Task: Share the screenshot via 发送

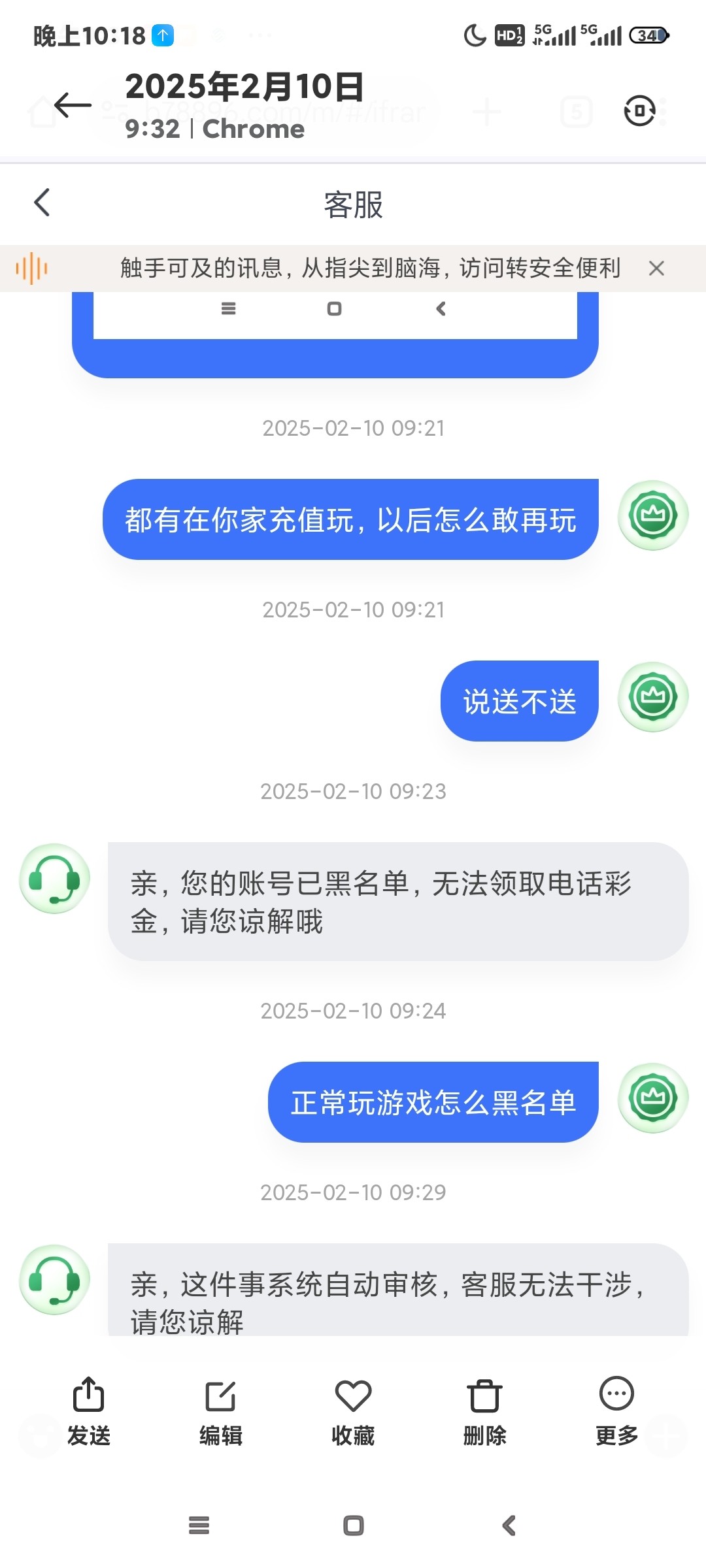Action: (x=89, y=1411)
